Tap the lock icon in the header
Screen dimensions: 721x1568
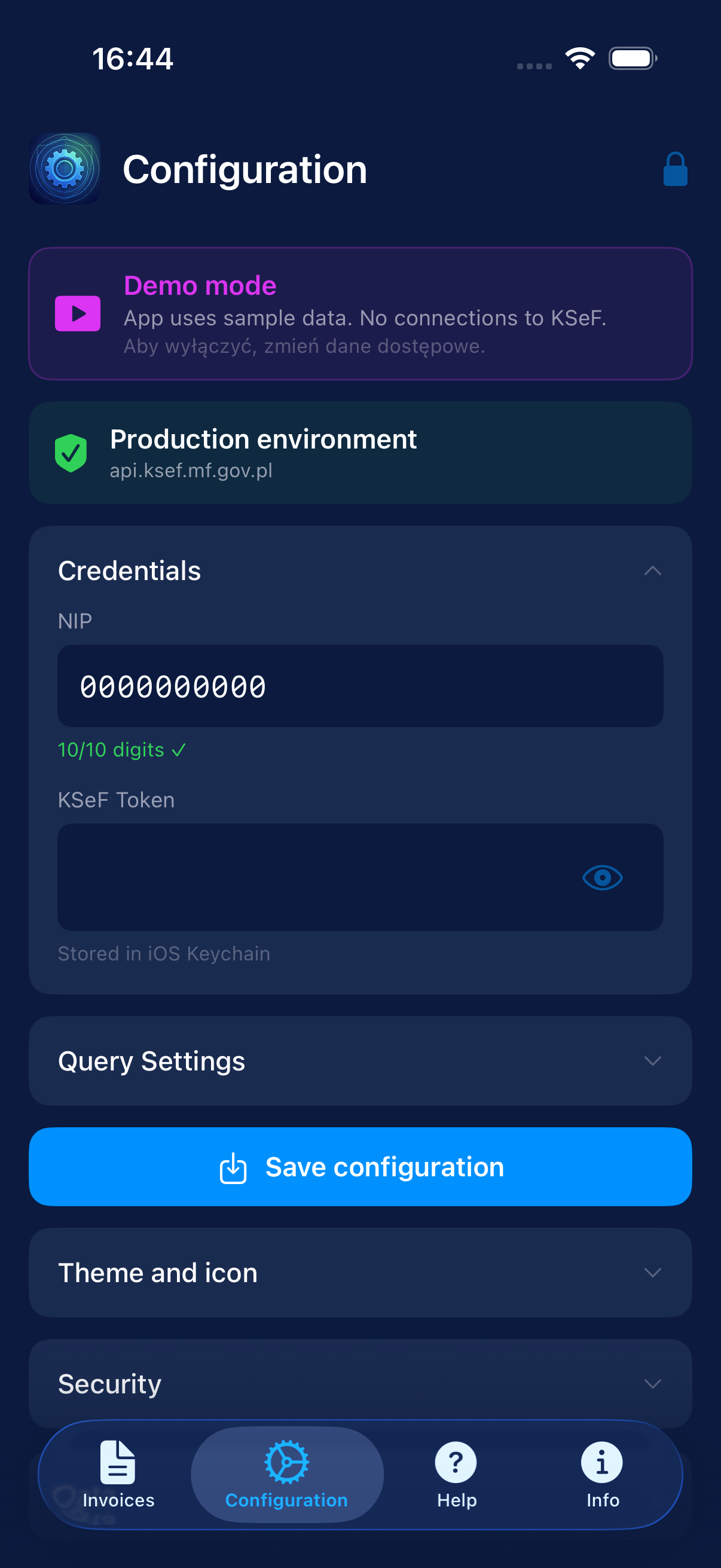(676, 168)
